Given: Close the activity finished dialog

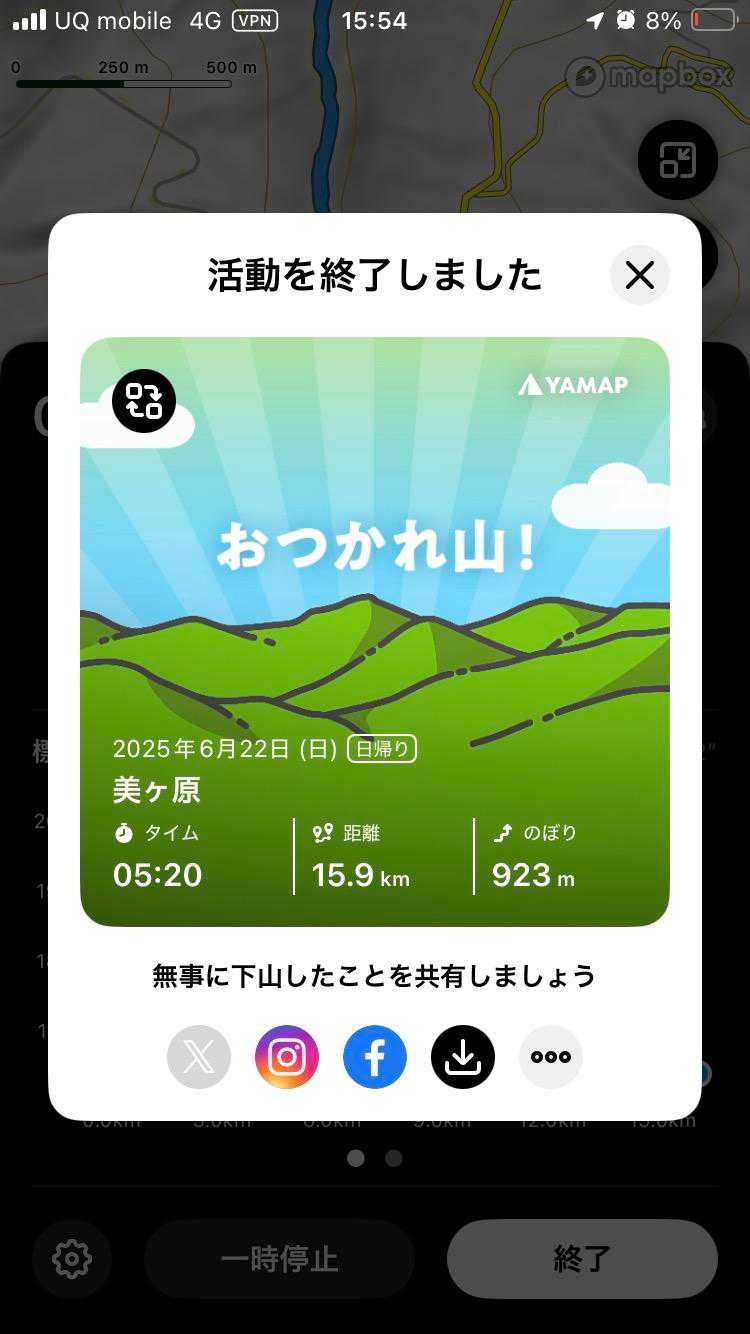Looking at the screenshot, I should tap(639, 275).
